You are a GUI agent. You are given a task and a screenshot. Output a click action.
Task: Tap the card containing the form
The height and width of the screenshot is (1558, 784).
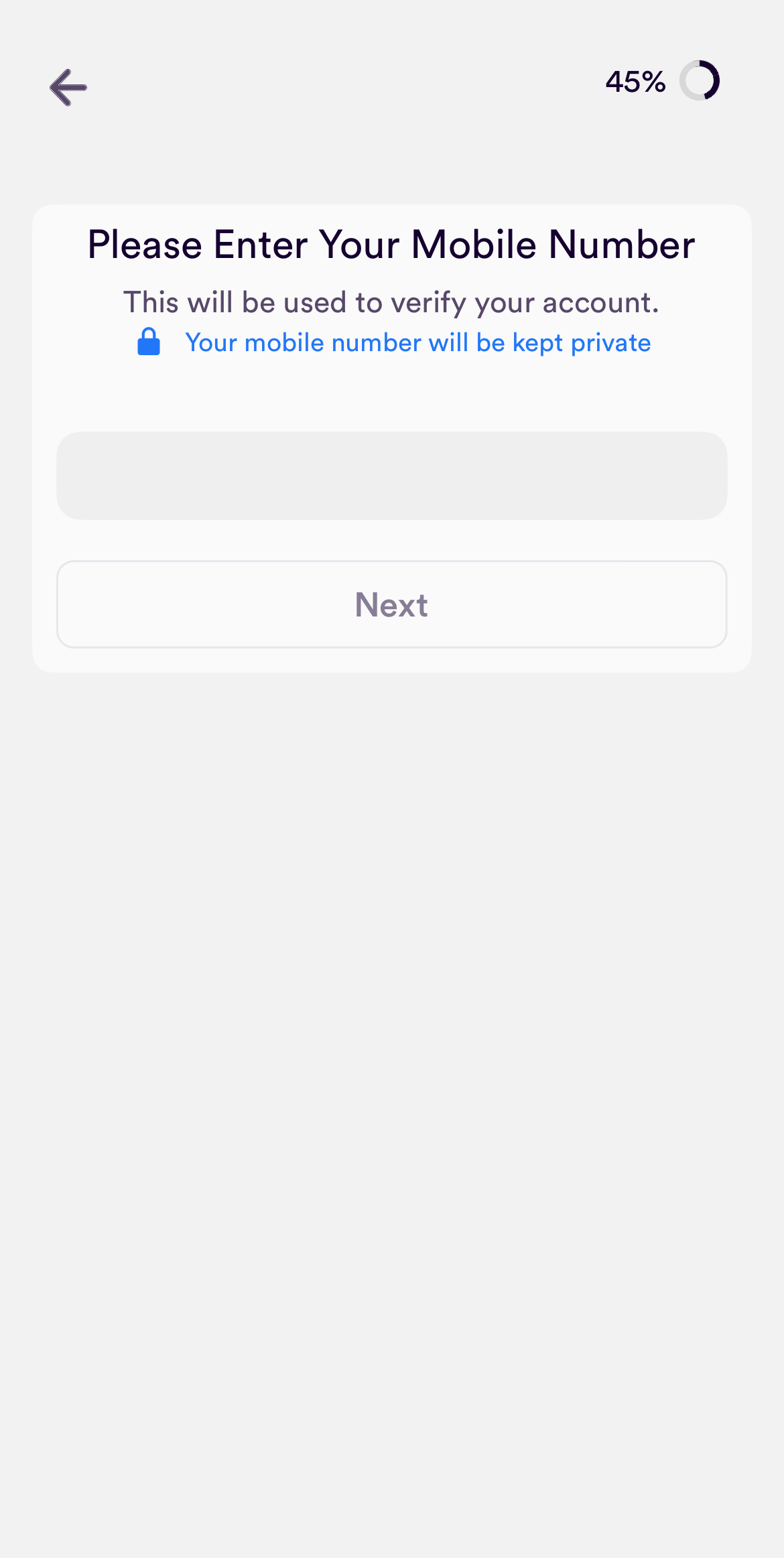pyautogui.click(x=391, y=436)
